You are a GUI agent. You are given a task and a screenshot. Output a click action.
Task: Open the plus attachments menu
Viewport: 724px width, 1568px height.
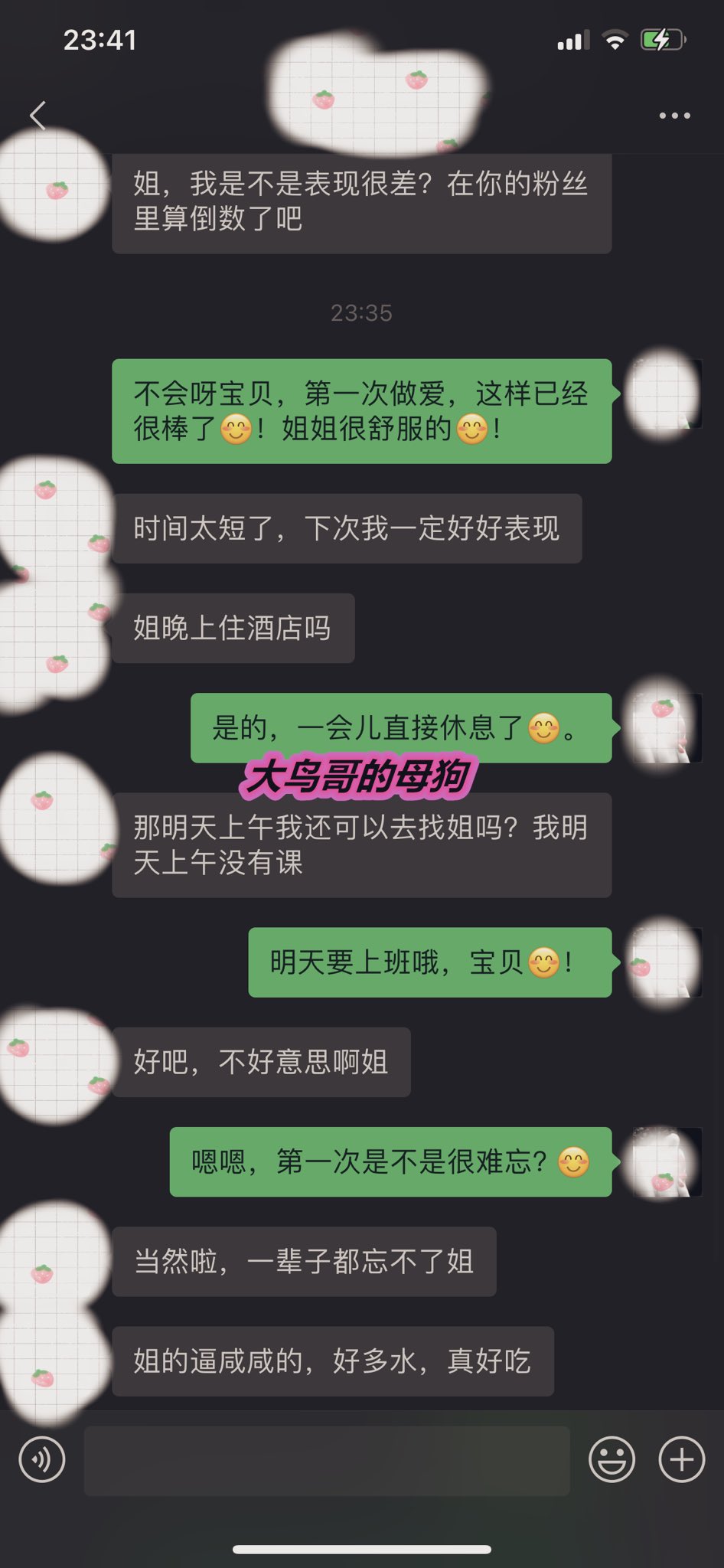coord(681,1459)
